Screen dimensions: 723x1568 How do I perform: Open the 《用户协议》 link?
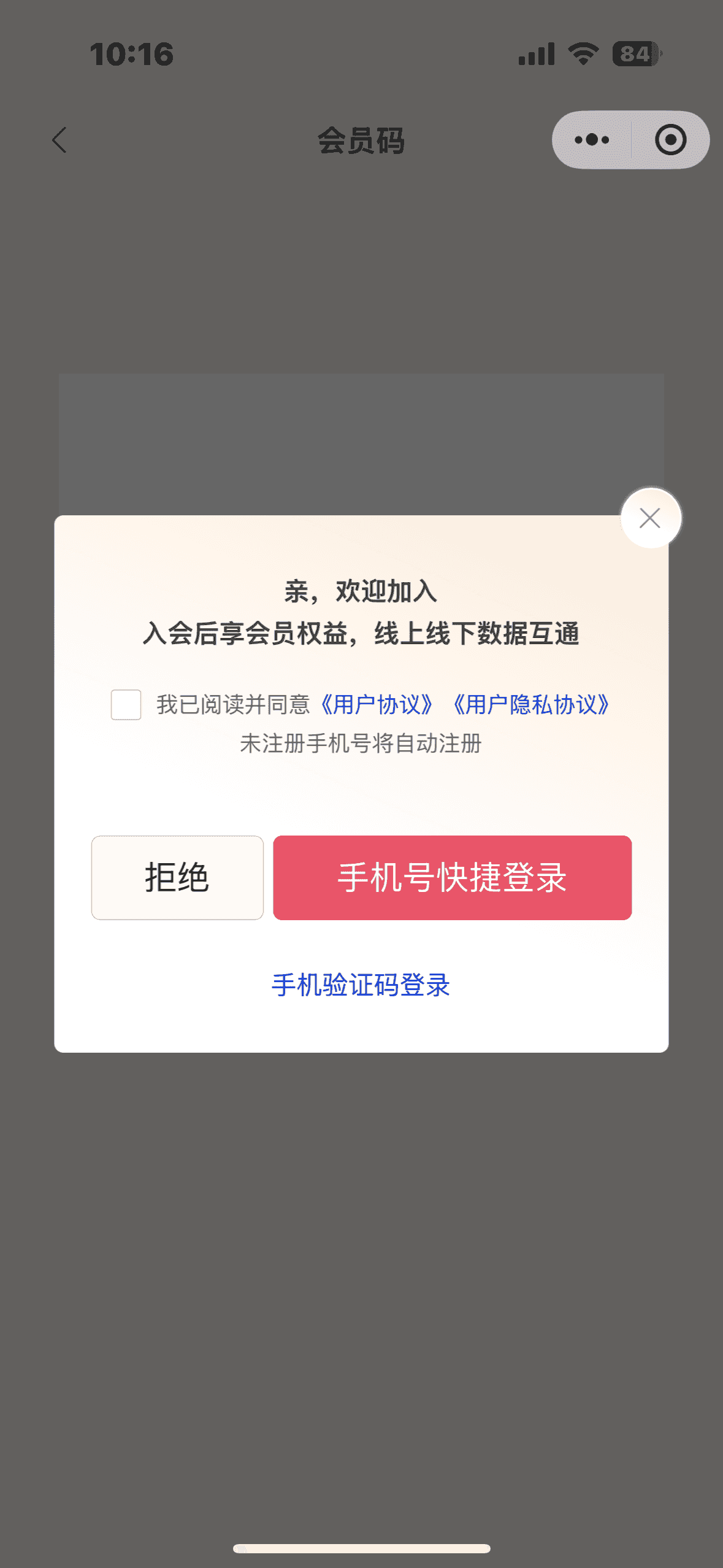tap(377, 705)
